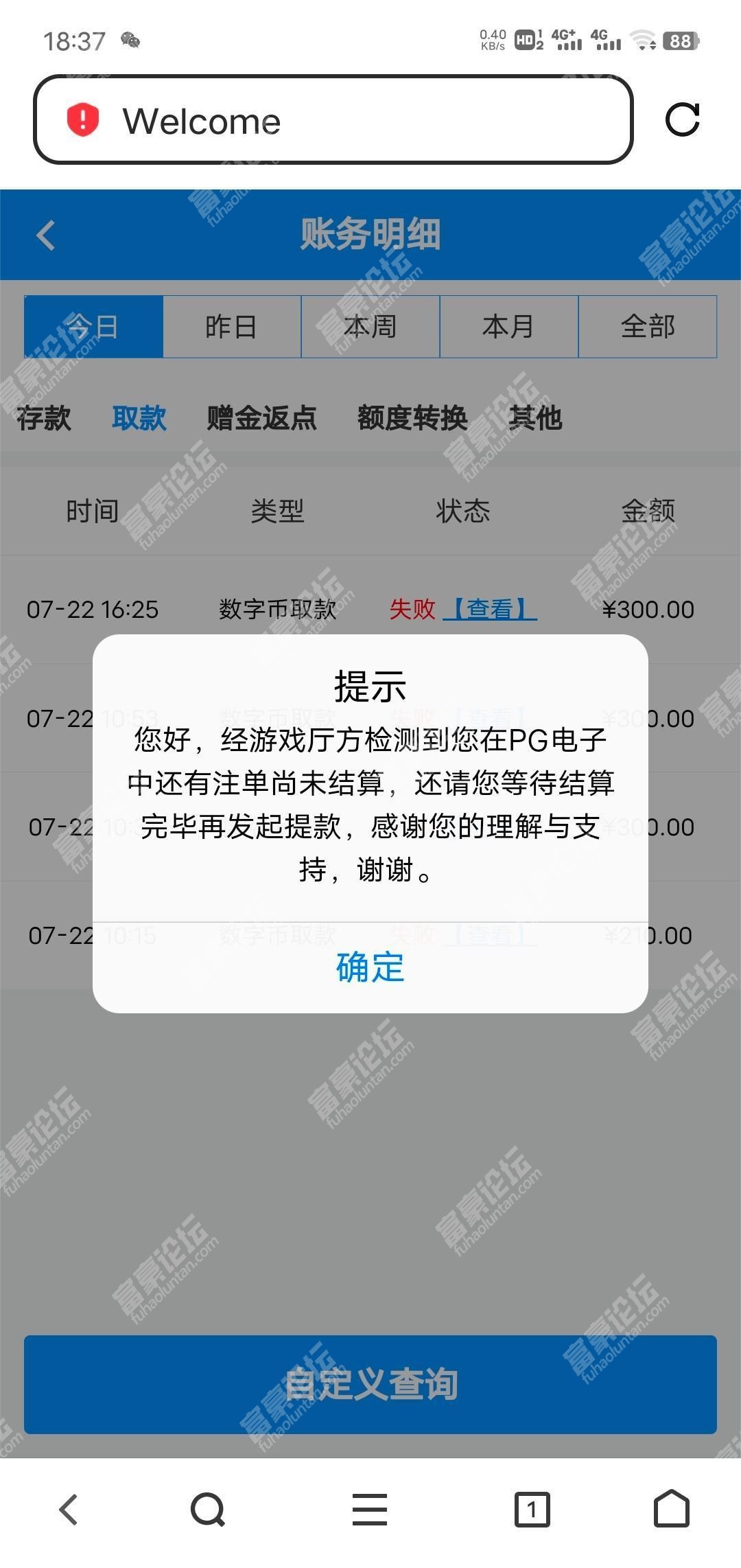View details of the 16:25 failed withdrawal
The height and width of the screenshot is (1568, 741).
coord(490,609)
